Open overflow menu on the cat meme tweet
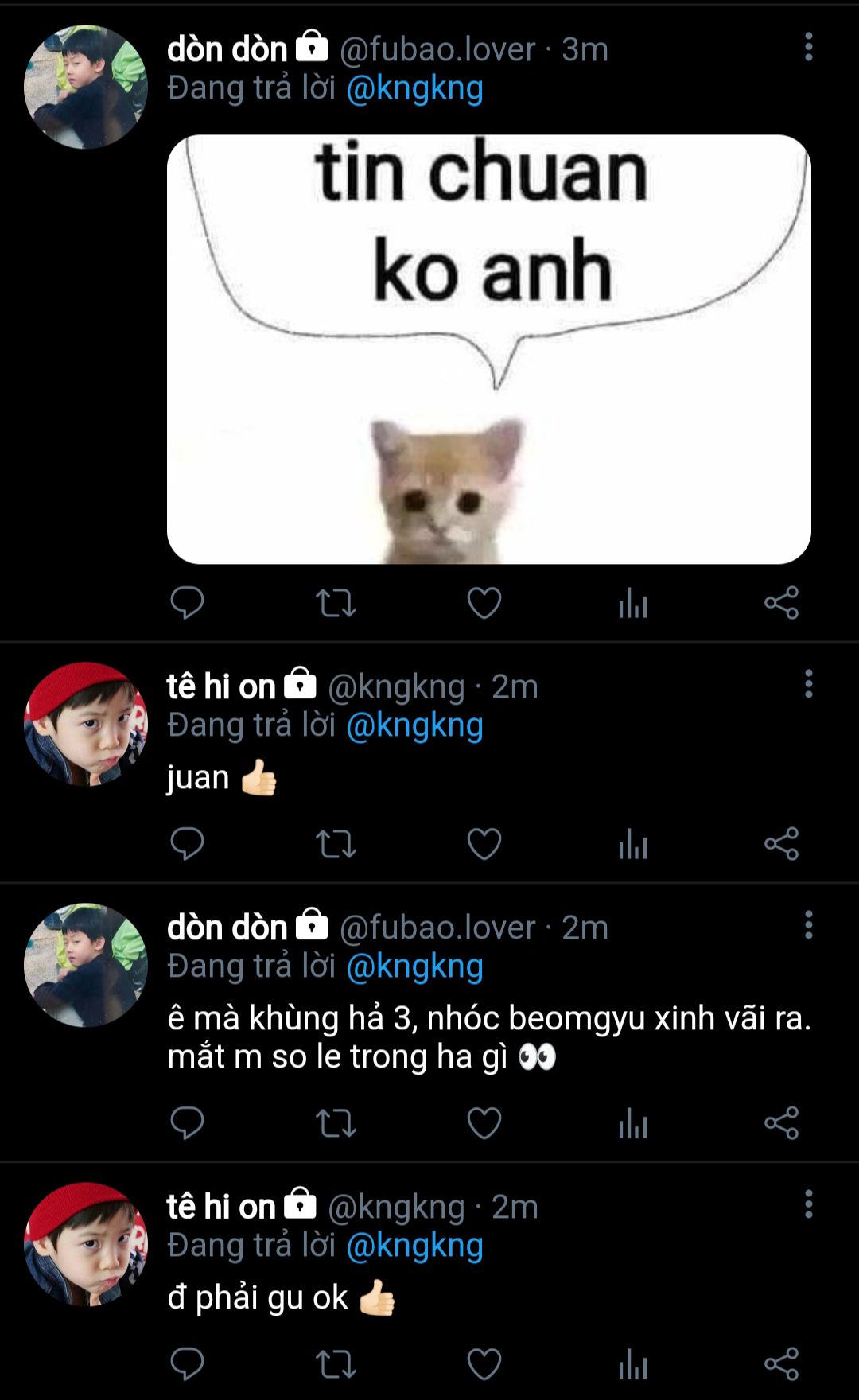The width and height of the screenshot is (859, 1400). click(x=808, y=47)
